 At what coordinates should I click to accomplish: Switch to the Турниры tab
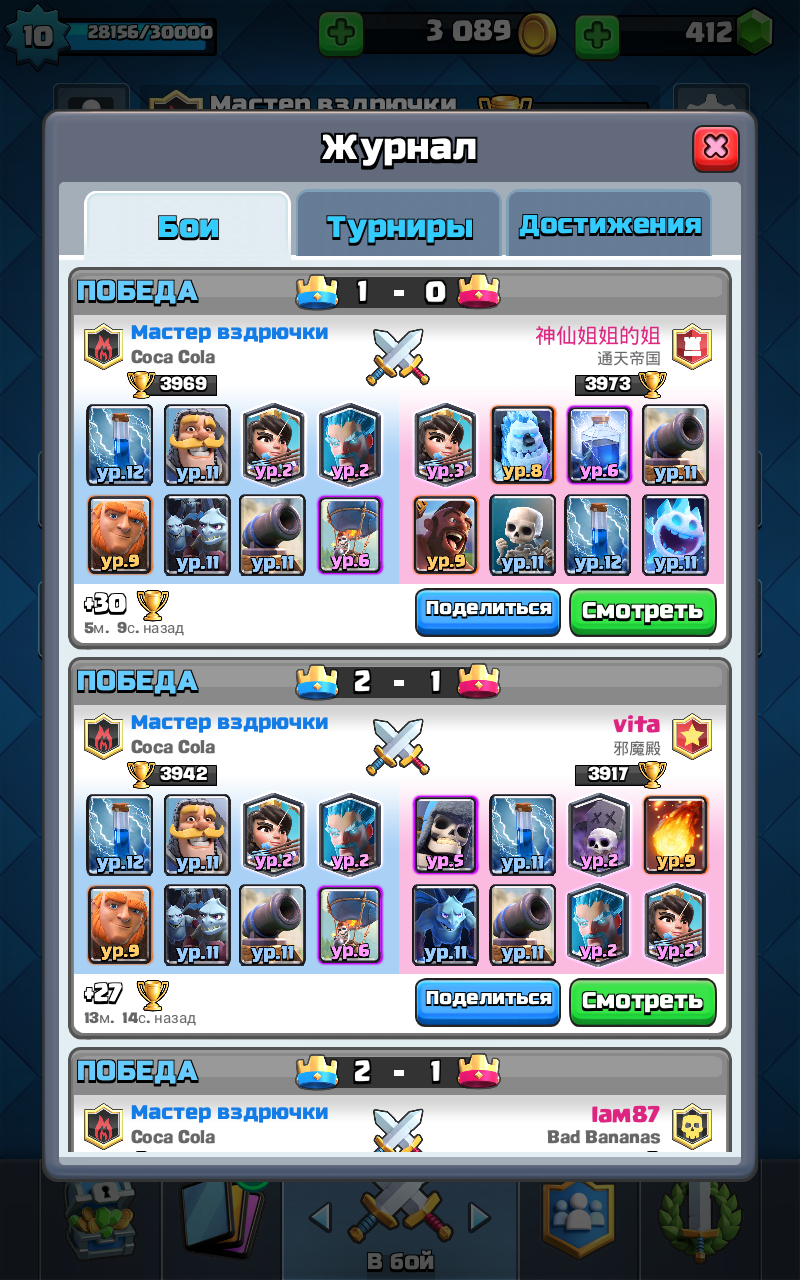[x=399, y=225]
